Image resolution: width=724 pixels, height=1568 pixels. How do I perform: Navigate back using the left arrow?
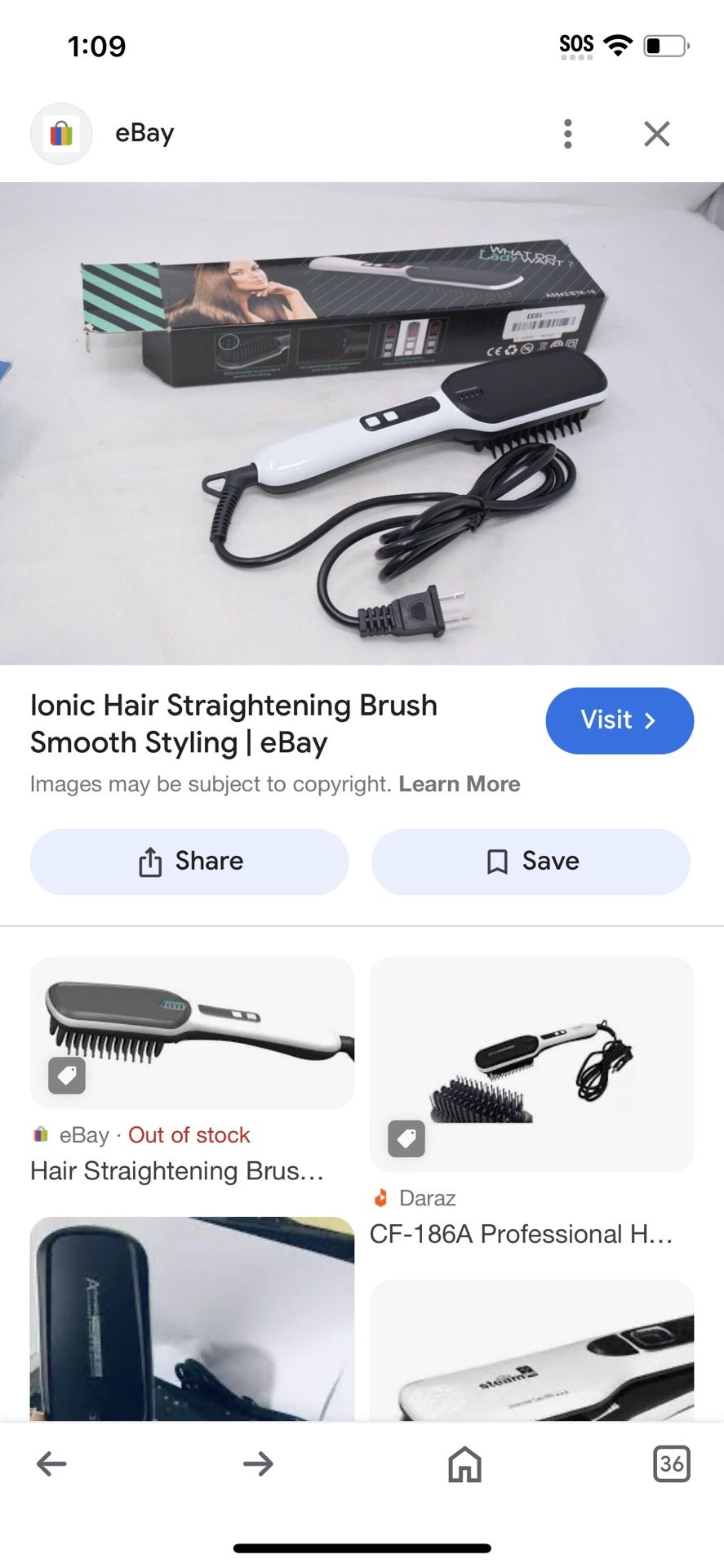51,1464
